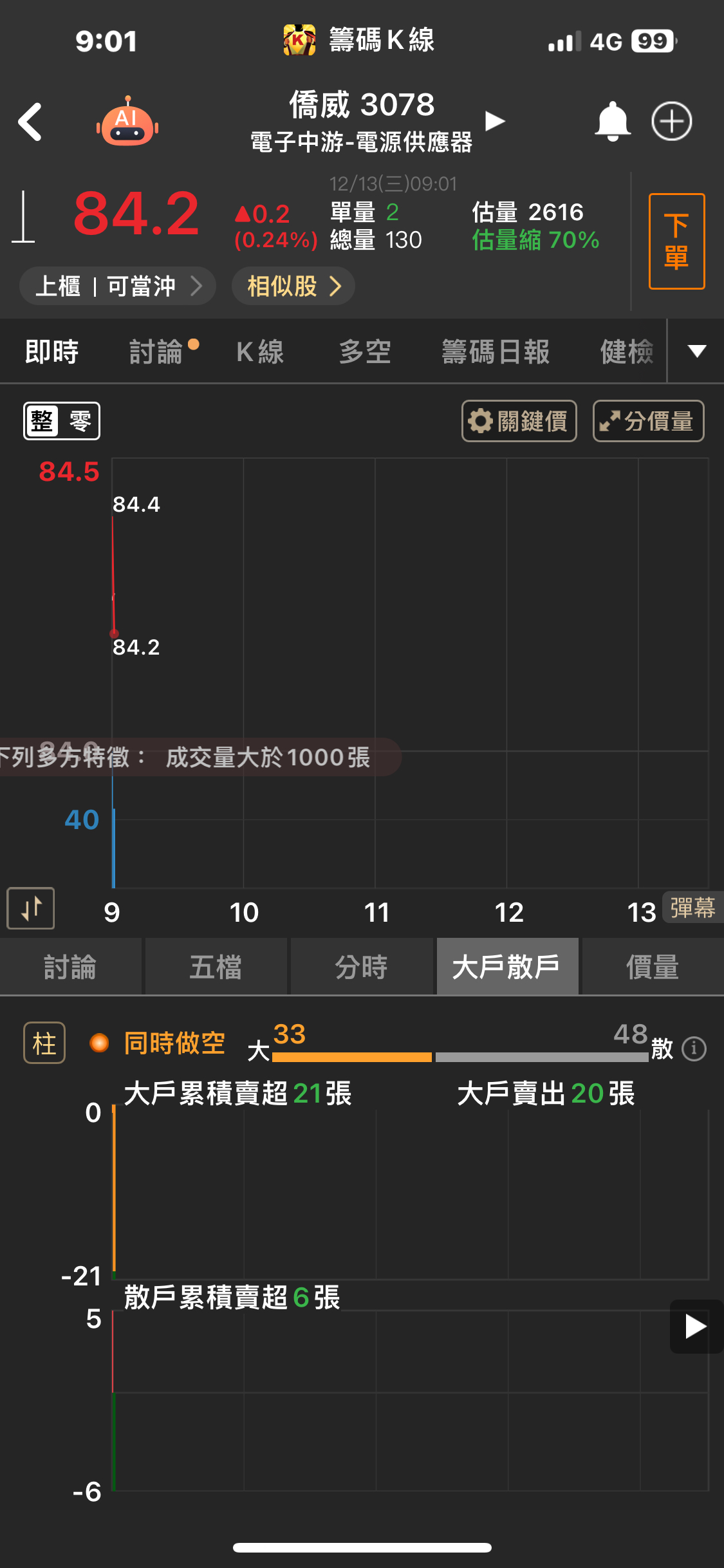The image size is (724, 1568).
Task: Add stock to watchlist with plus icon
Action: [672, 122]
